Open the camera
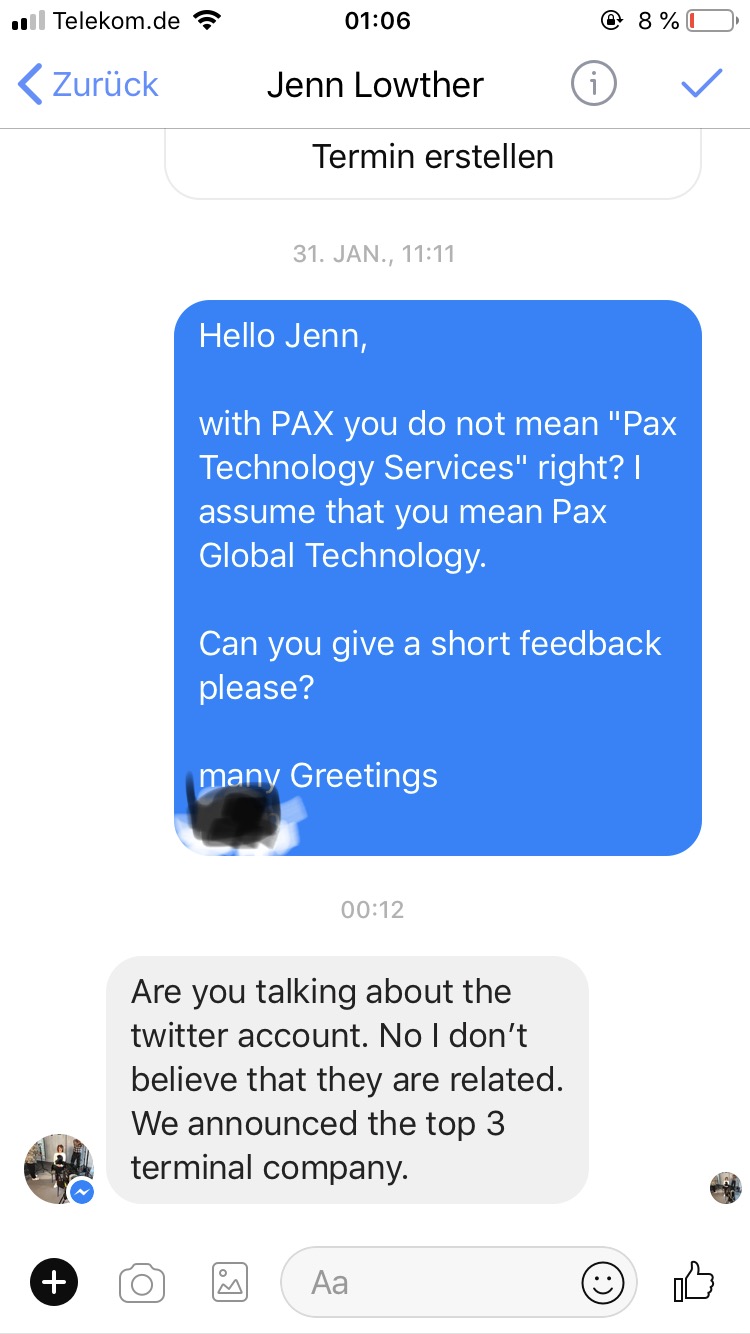The width and height of the screenshot is (750, 1334). [142, 1281]
